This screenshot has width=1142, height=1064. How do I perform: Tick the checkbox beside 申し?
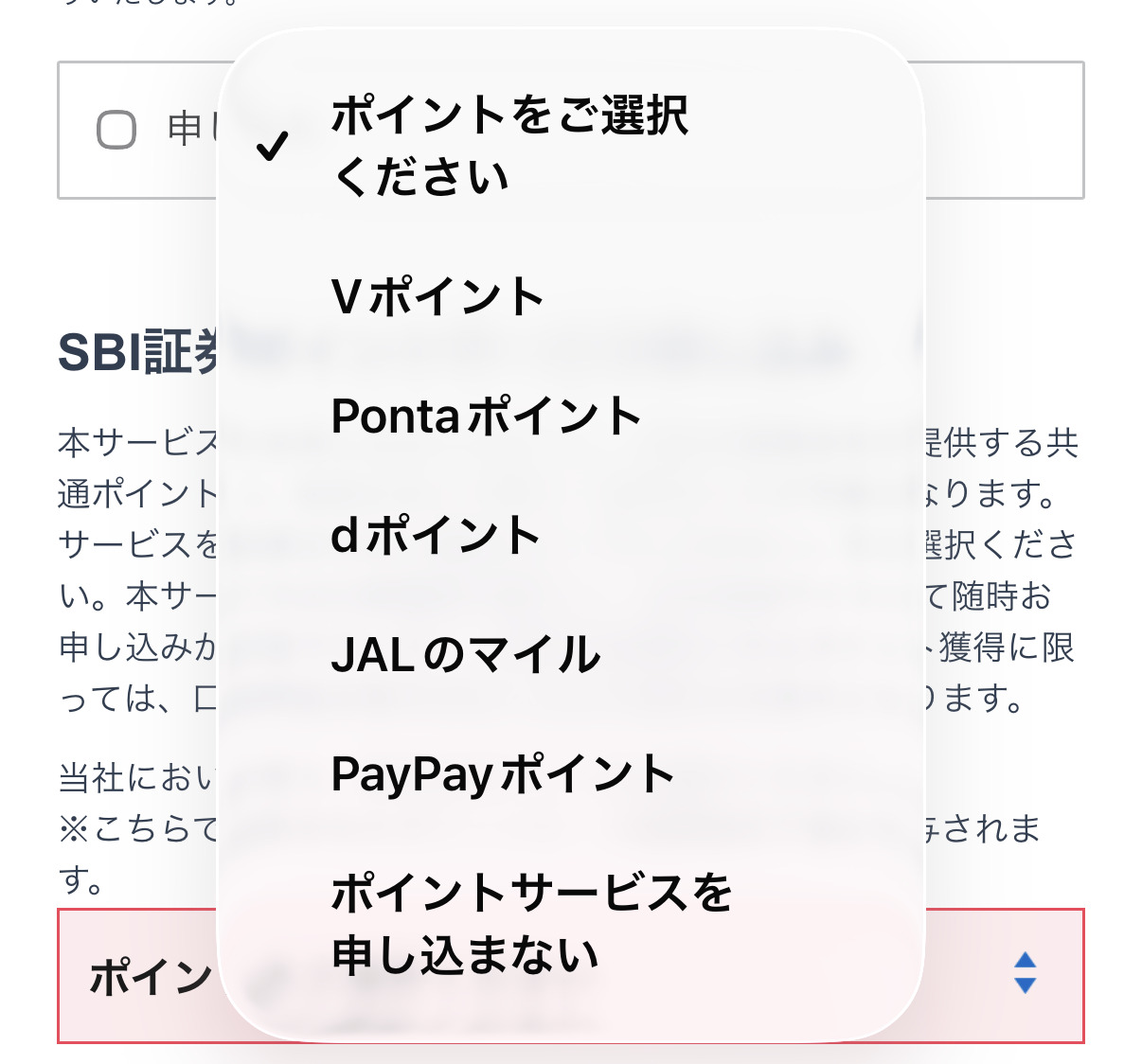116,130
